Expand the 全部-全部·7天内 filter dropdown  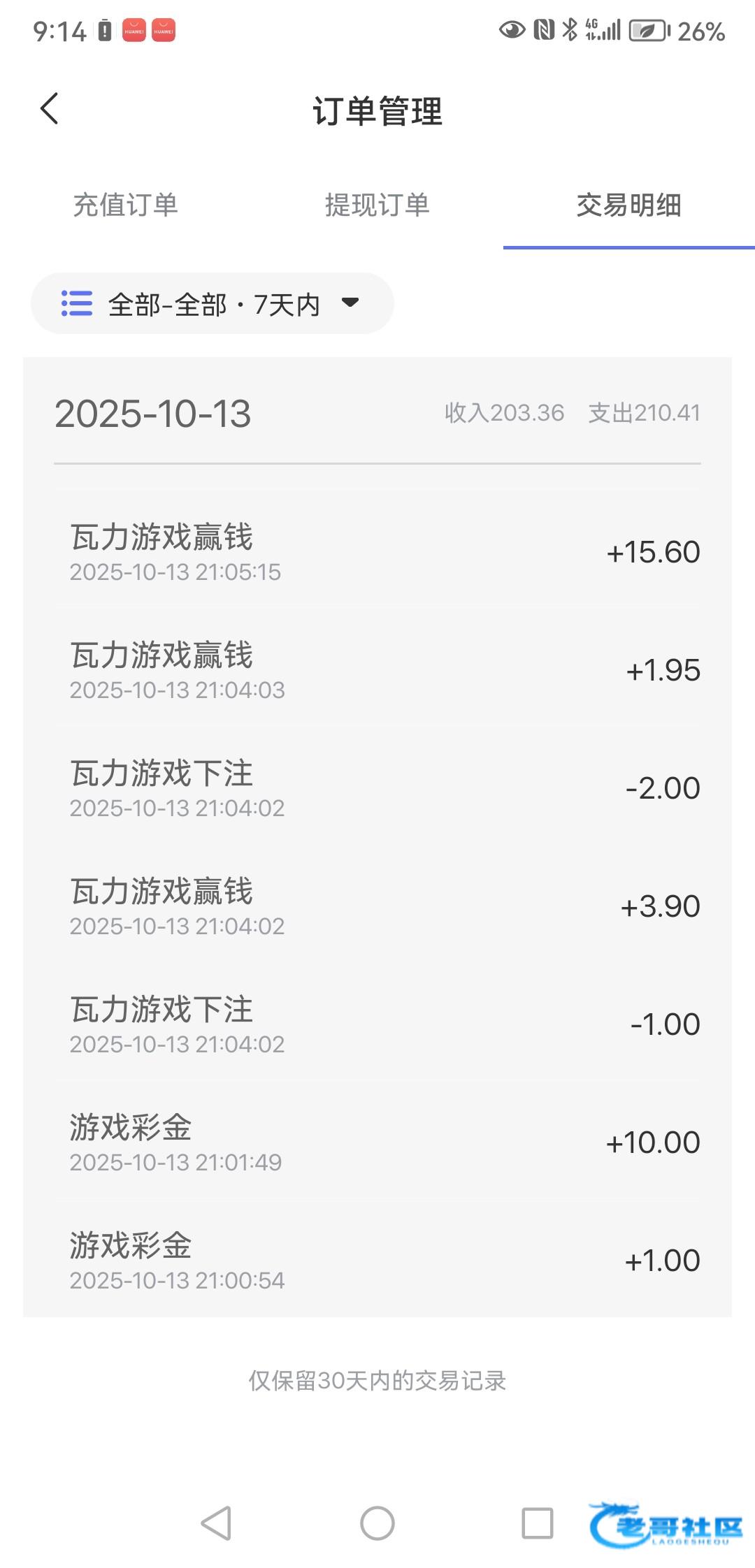coord(212,304)
